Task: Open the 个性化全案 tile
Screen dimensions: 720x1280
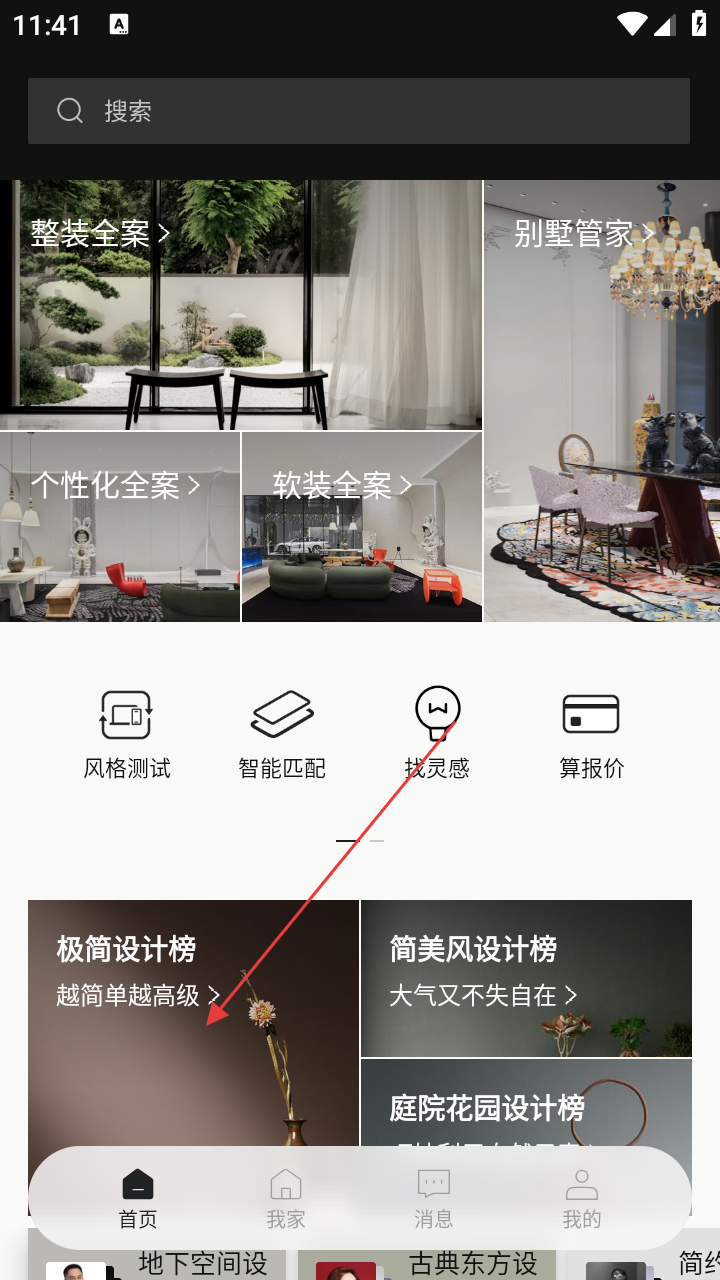Action: coord(119,527)
